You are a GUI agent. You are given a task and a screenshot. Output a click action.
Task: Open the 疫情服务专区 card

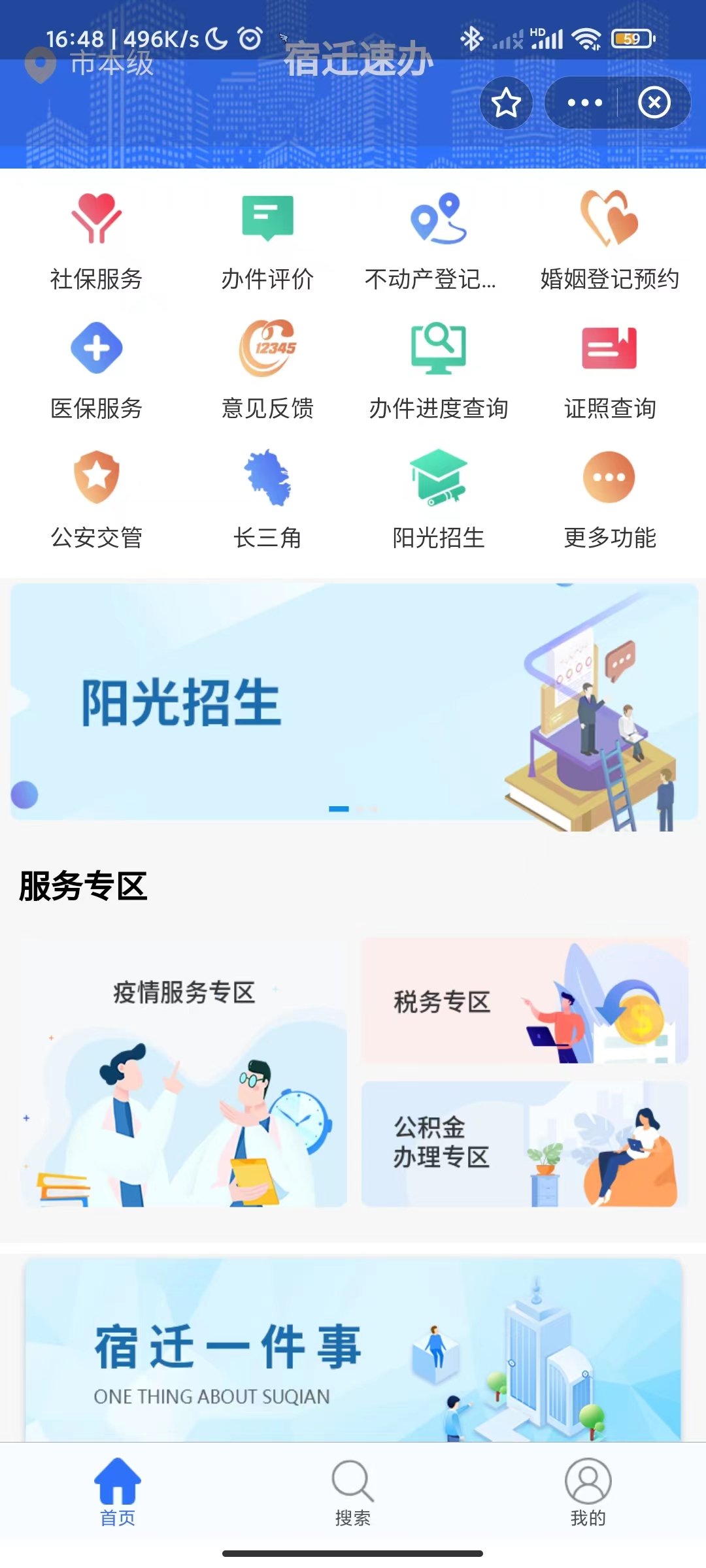coord(184,1071)
